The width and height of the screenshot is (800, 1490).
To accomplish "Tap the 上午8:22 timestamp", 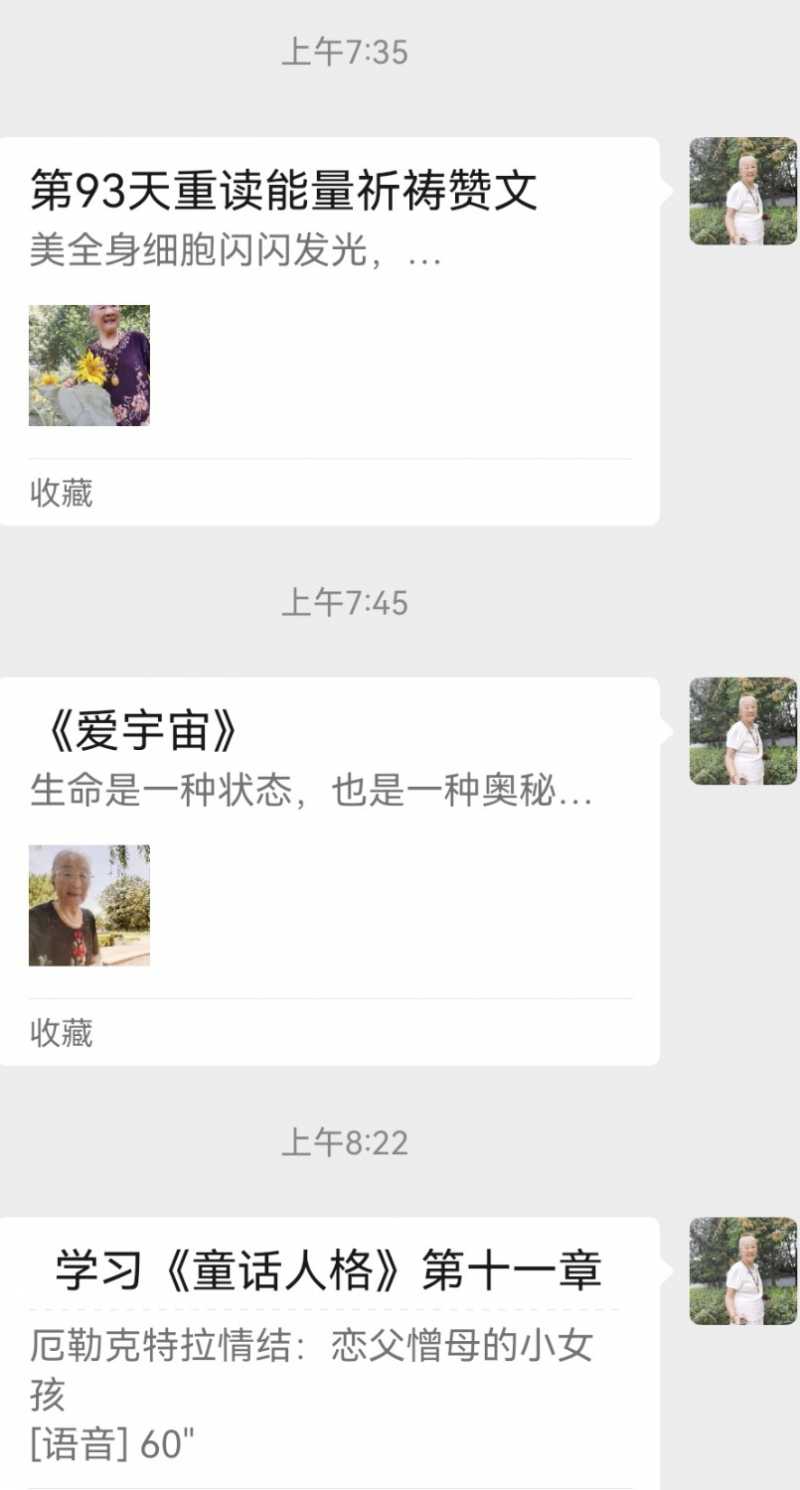I will tap(345, 1141).
